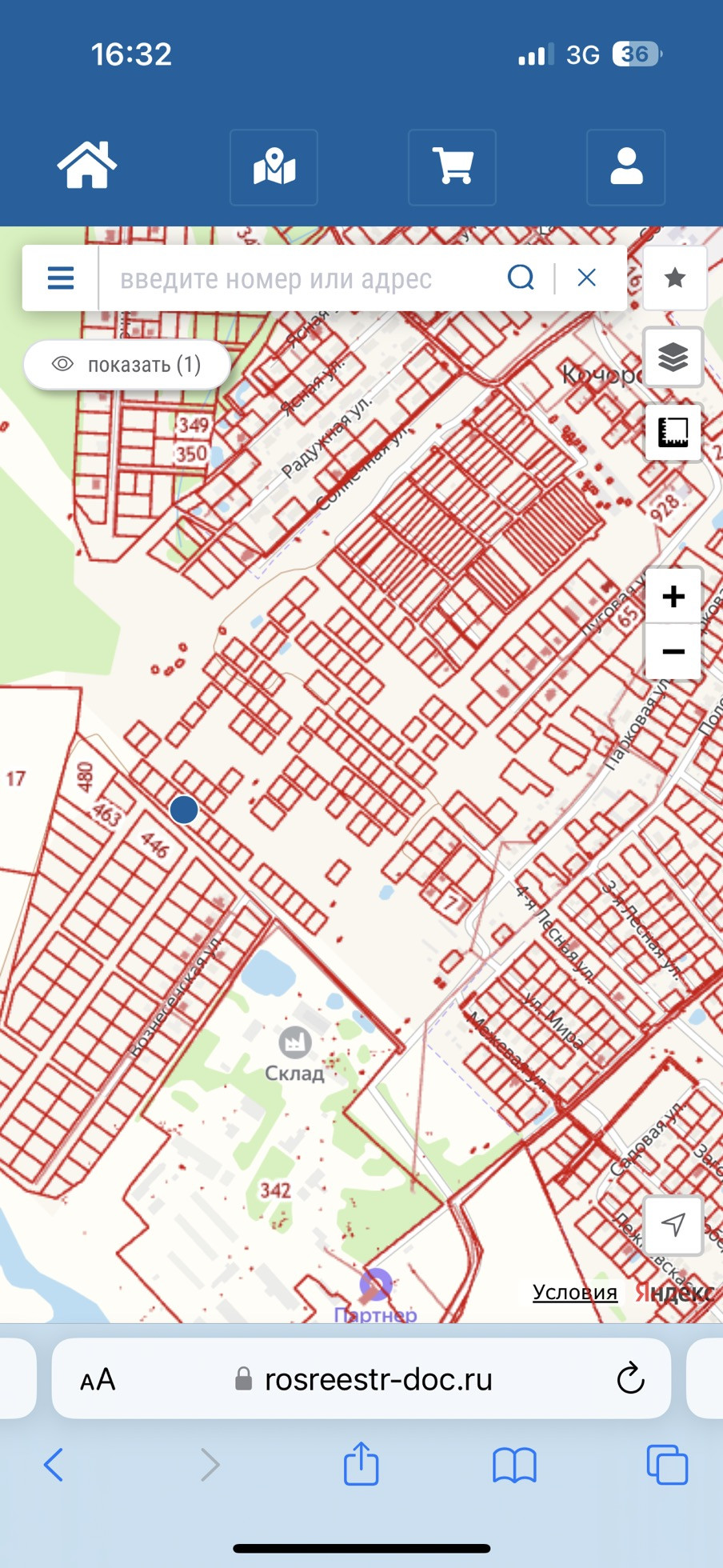The width and height of the screenshot is (723, 1568).
Task: Go to the home page icon
Action: [86, 166]
